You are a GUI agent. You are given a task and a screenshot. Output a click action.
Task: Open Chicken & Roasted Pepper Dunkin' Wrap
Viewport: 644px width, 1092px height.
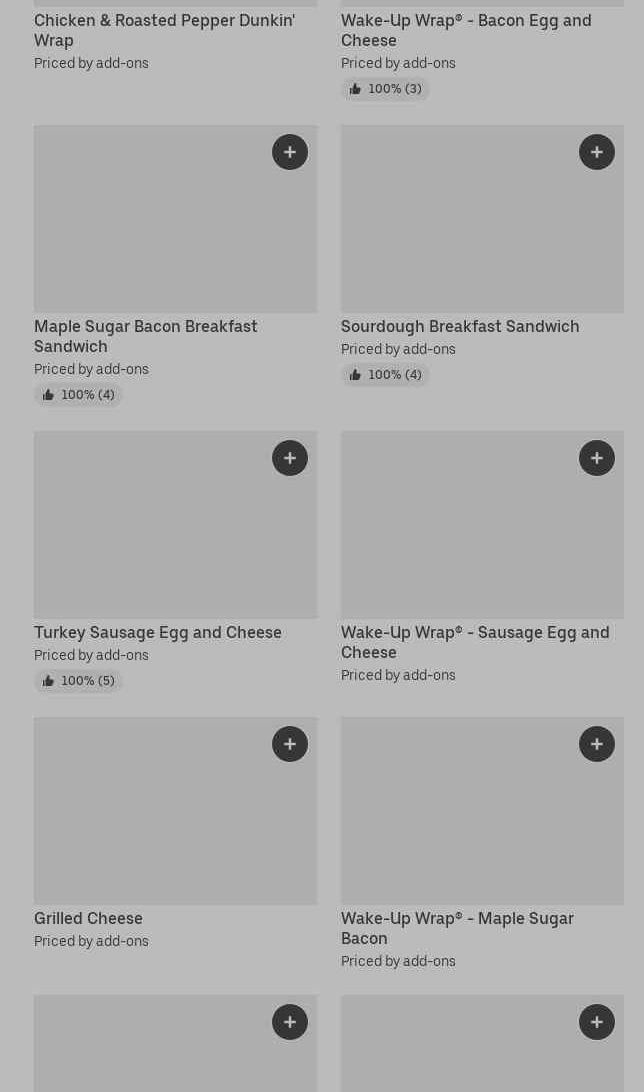click(163, 30)
